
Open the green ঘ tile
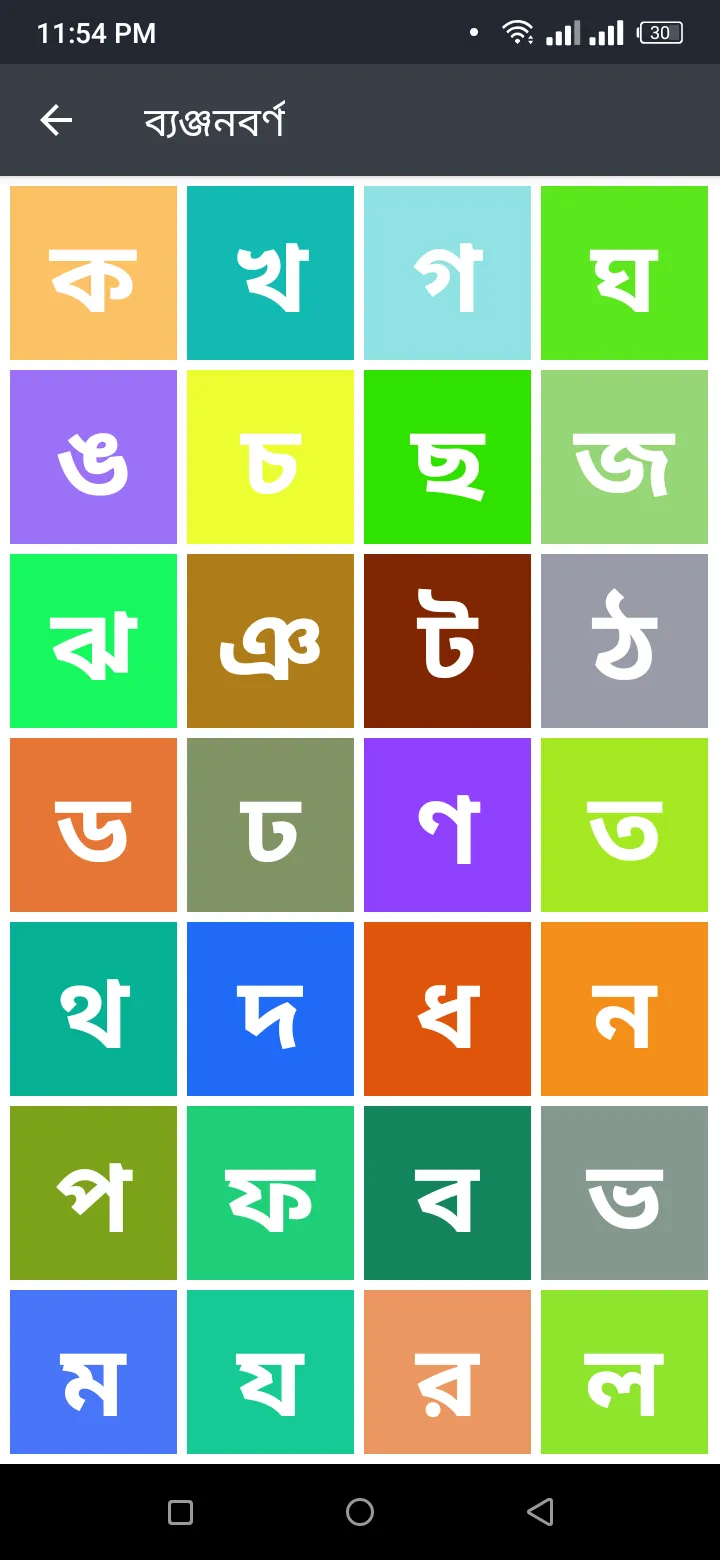pos(624,271)
